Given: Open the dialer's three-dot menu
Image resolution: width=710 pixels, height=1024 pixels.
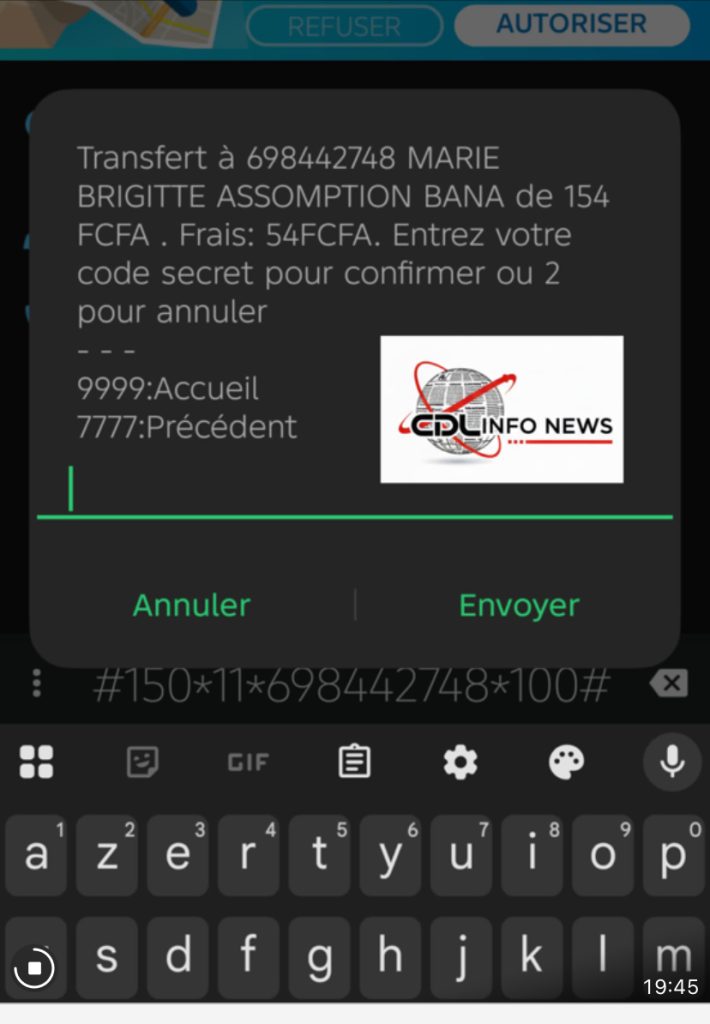Looking at the screenshot, I should click(37, 684).
